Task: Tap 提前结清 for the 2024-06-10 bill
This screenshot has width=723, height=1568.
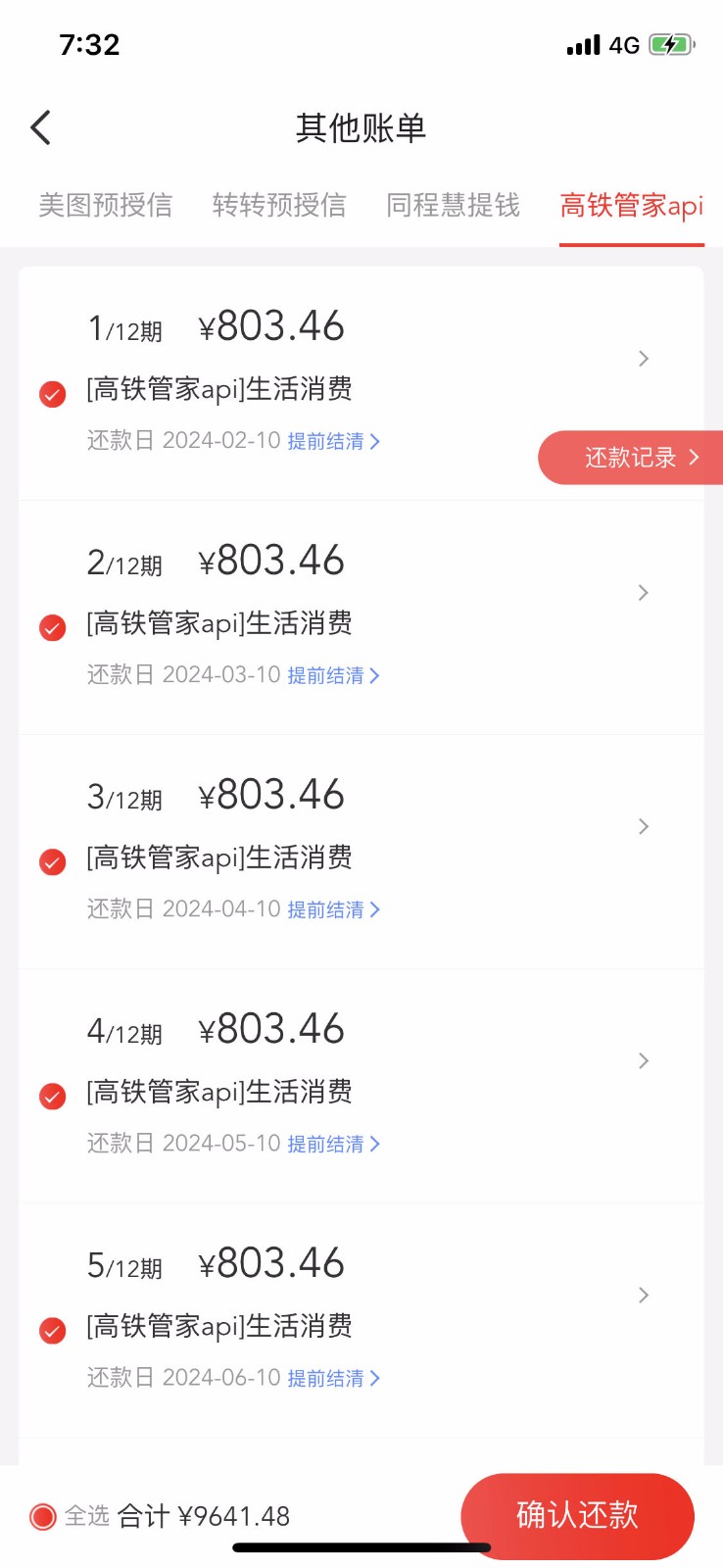Action: [x=333, y=1379]
